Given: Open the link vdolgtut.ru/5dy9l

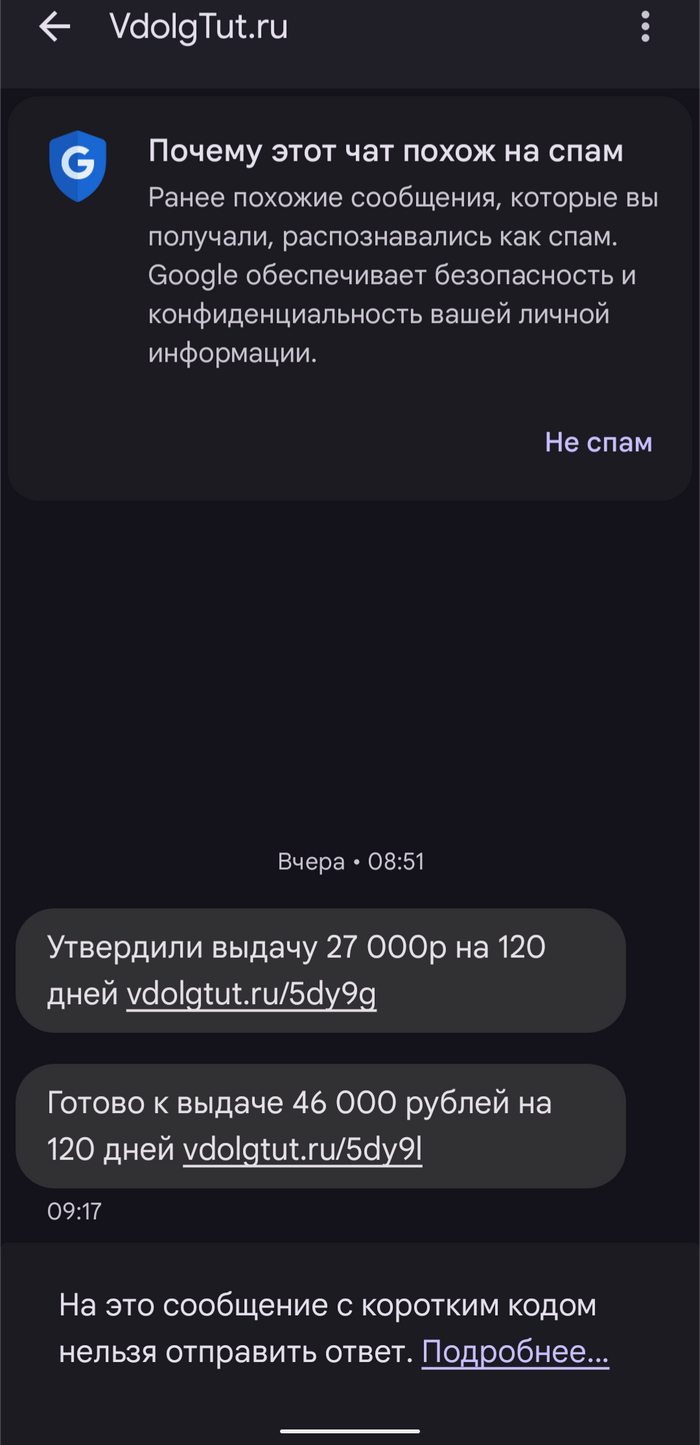Looking at the screenshot, I should point(302,1151).
